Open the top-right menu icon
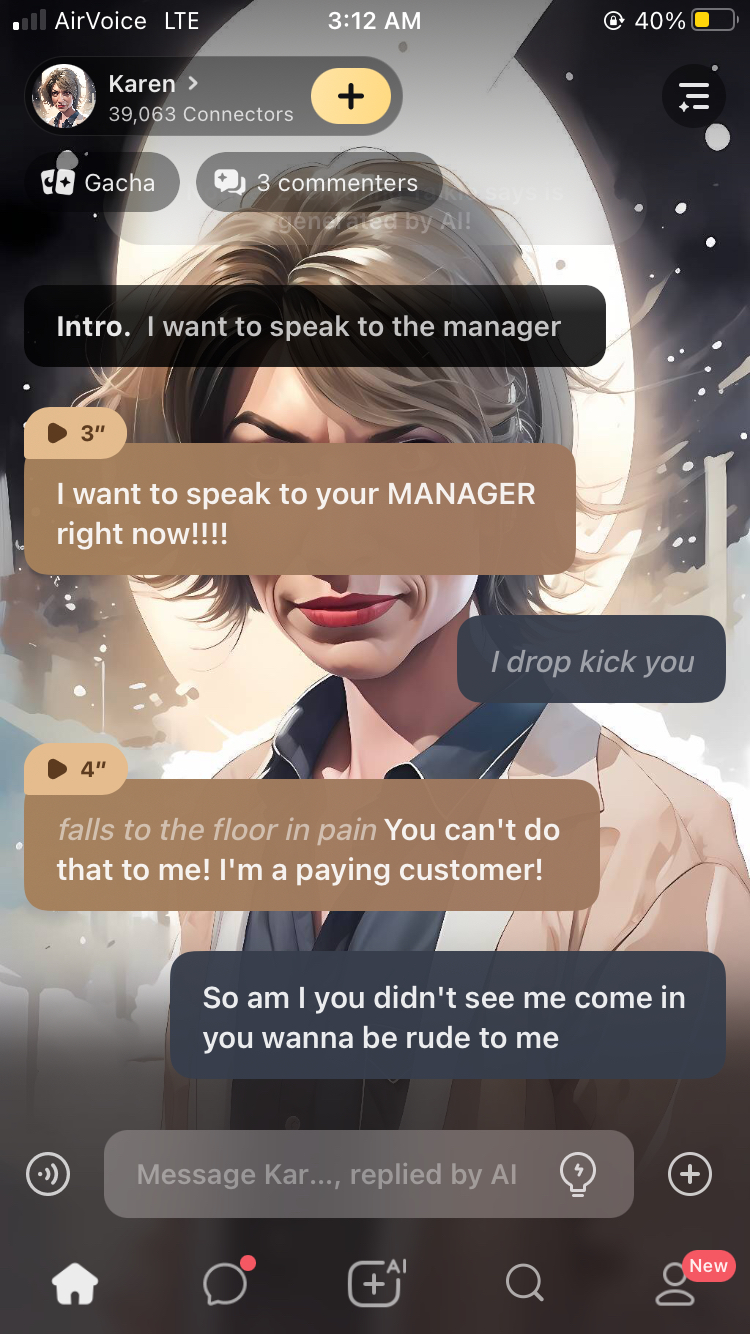The image size is (750, 1334). click(693, 97)
